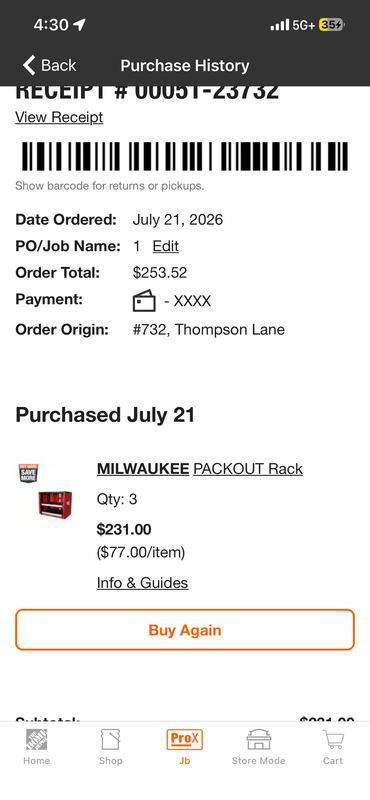Switch to the Home tab
Viewport: 370px width, 800px height.
click(37, 747)
